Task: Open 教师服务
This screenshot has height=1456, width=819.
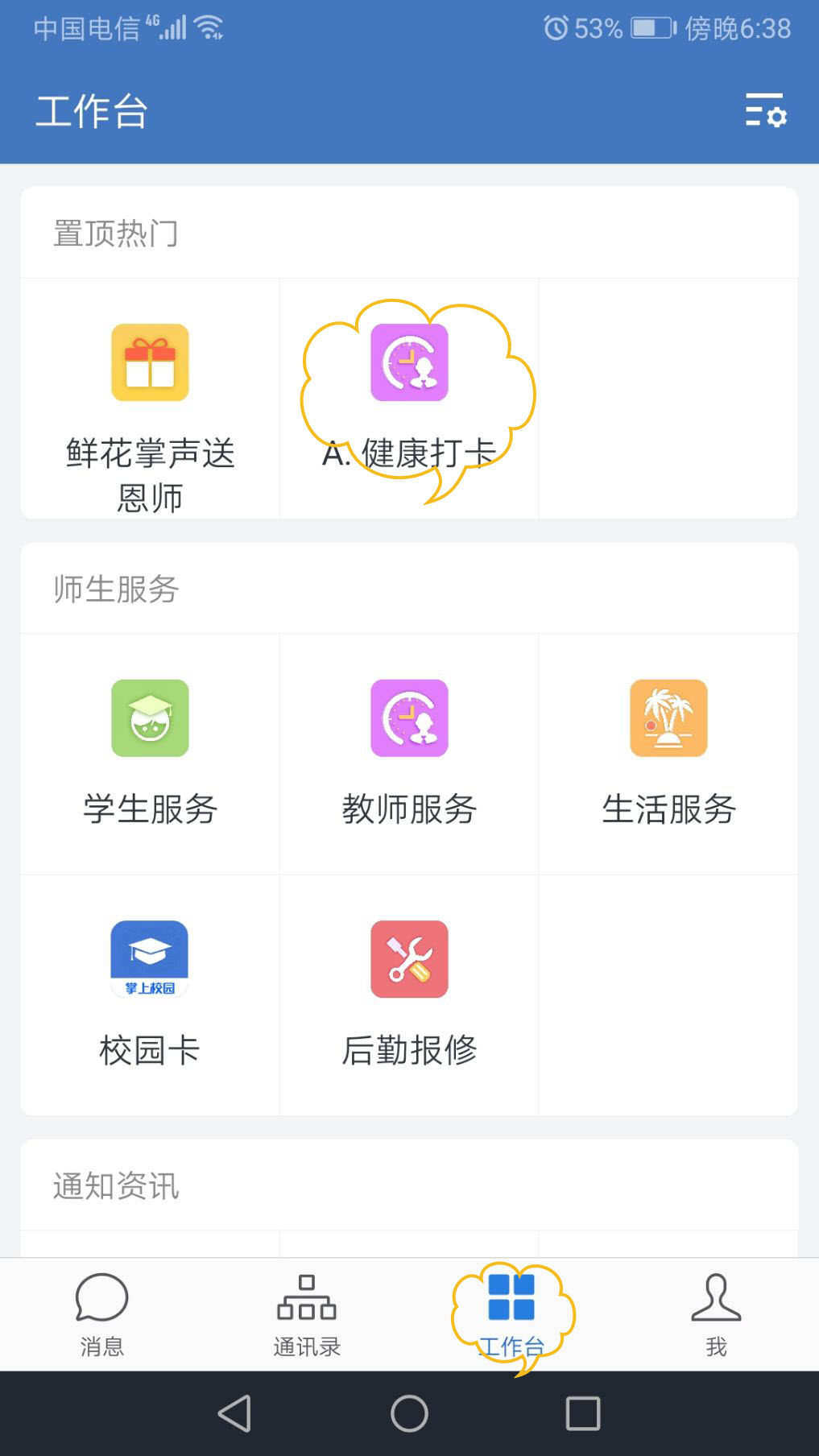Action: click(x=409, y=754)
